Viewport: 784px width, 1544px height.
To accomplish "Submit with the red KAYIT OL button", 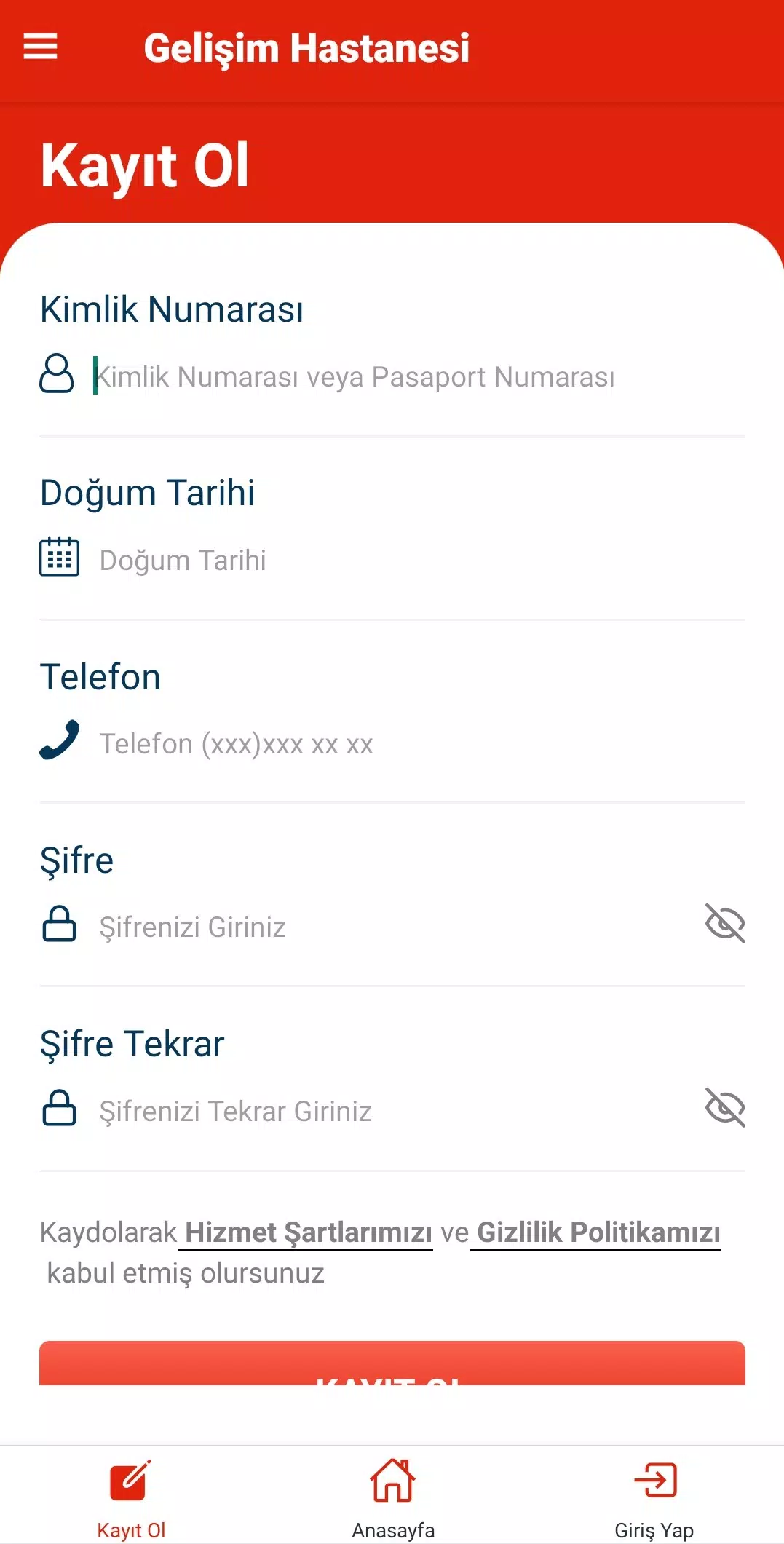I will (x=392, y=1363).
